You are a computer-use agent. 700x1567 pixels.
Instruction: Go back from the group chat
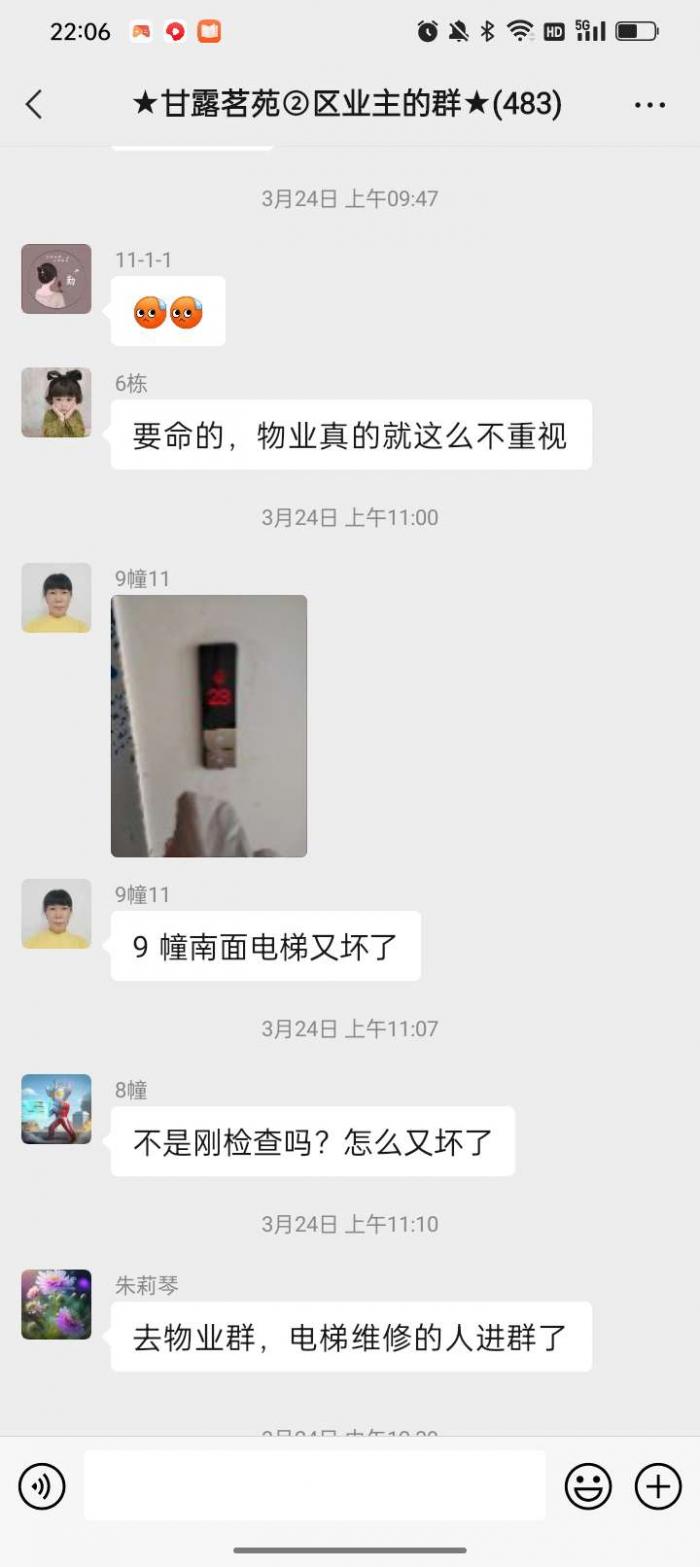34,104
